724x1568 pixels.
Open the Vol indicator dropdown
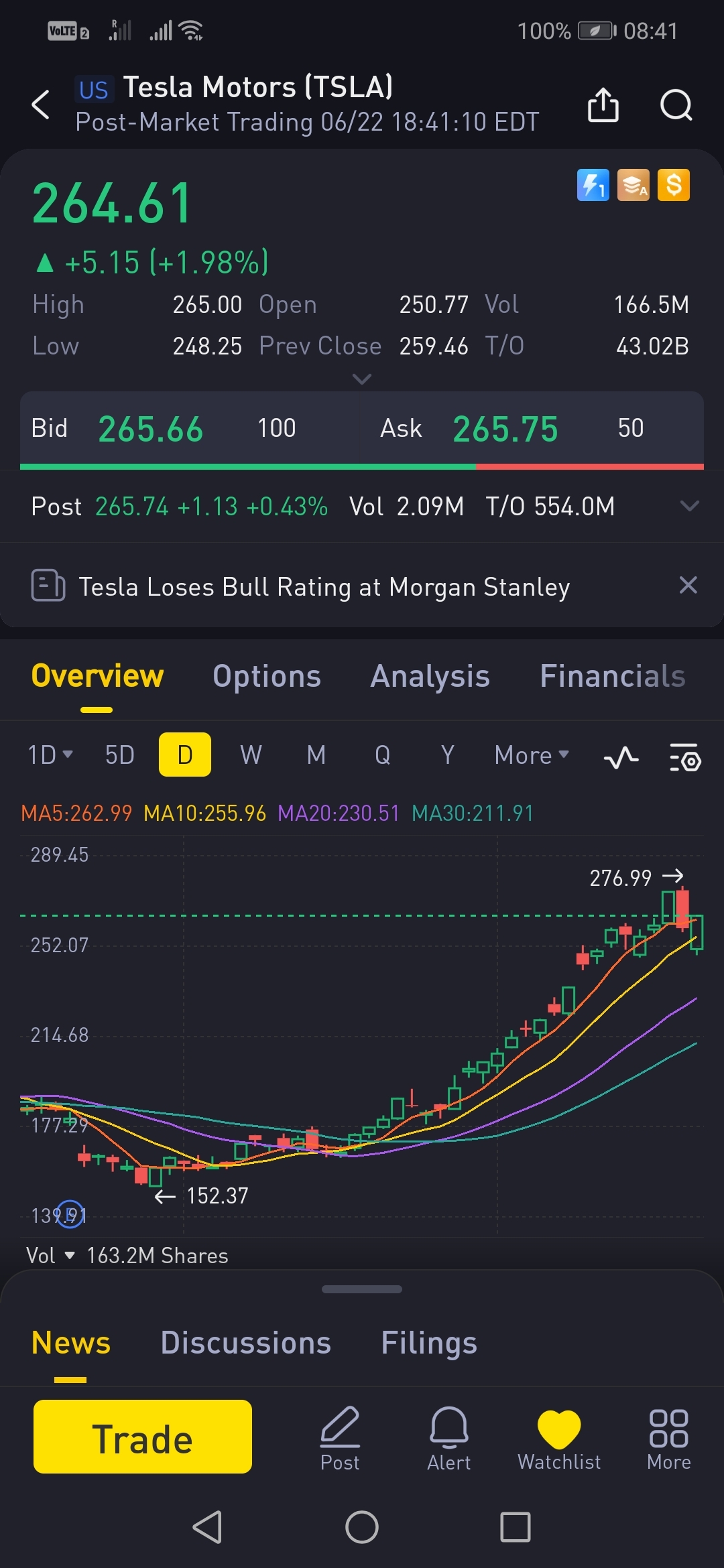point(51,1256)
